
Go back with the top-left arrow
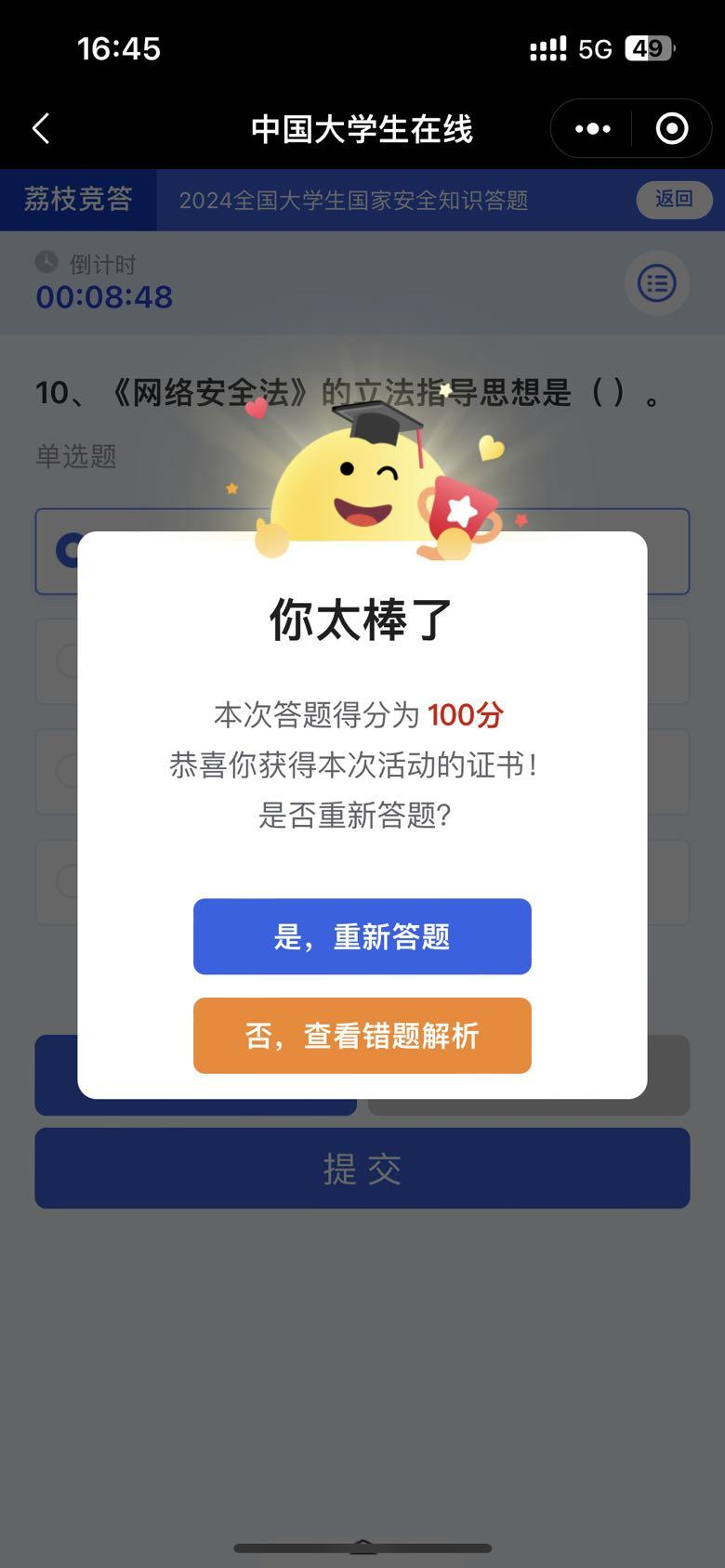[x=41, y=129]
